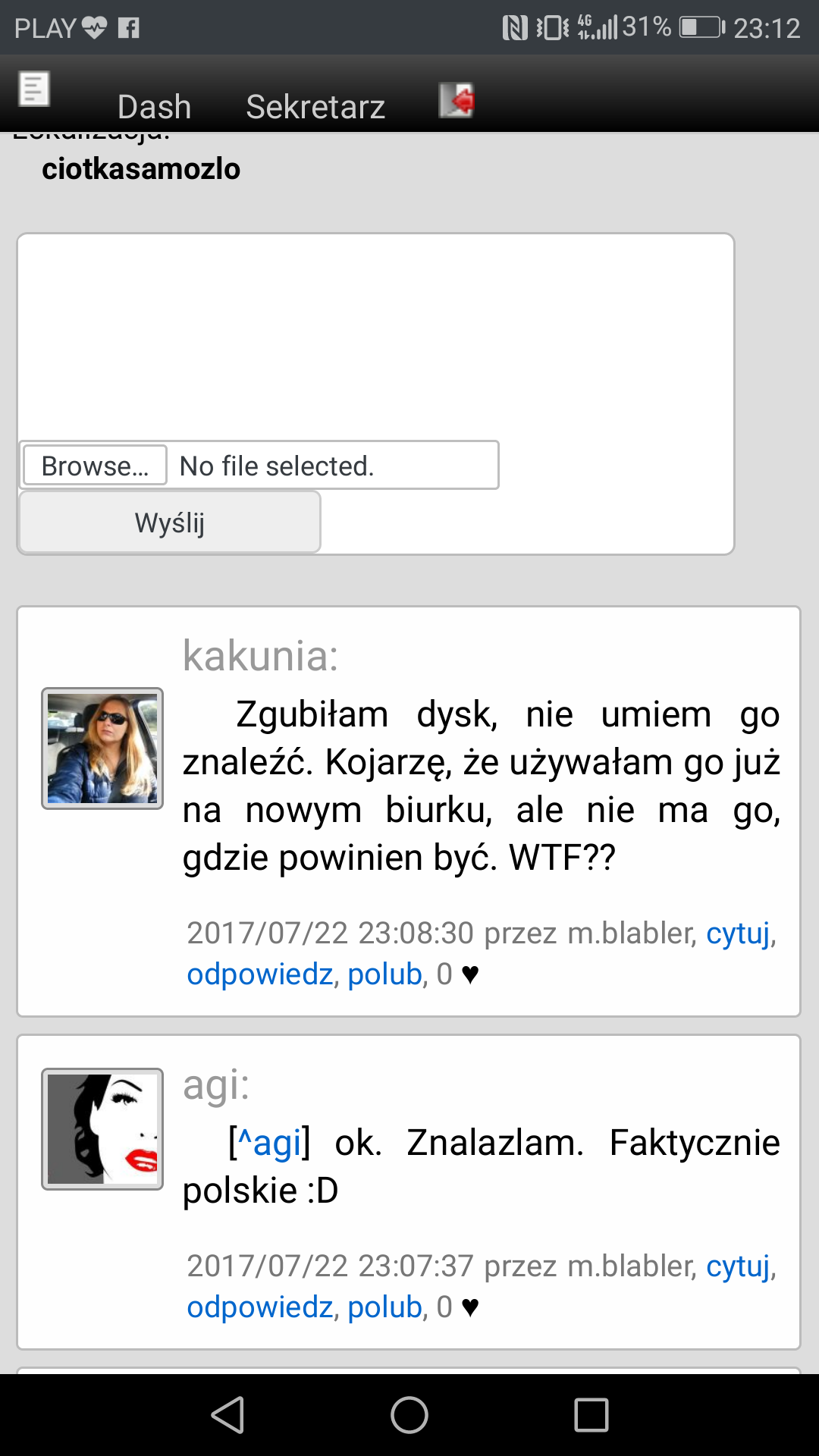Like kakunia's post with polub
This screenshot has height=1456, width=819.
tap(384, 974)
